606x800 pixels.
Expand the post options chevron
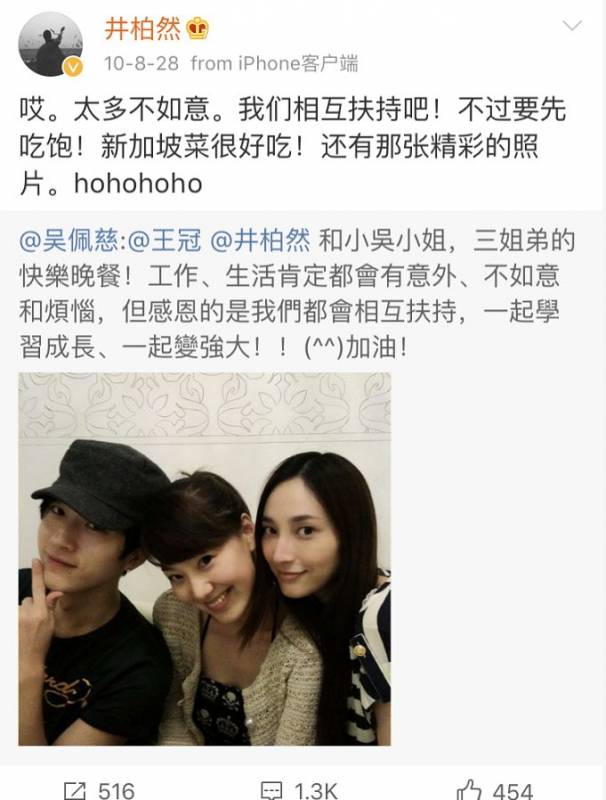(571, 26)
